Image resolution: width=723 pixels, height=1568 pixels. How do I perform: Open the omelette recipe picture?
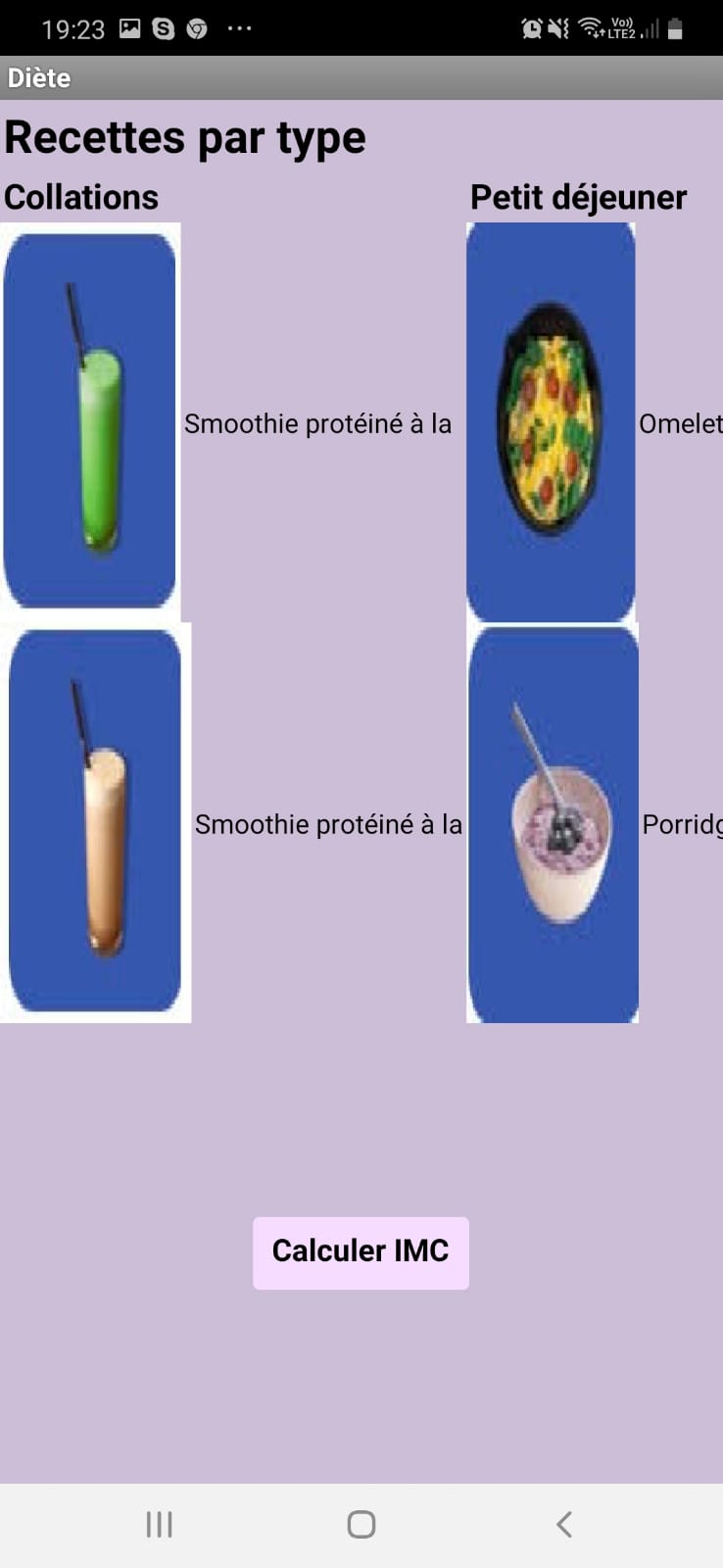tap(551, 421)
